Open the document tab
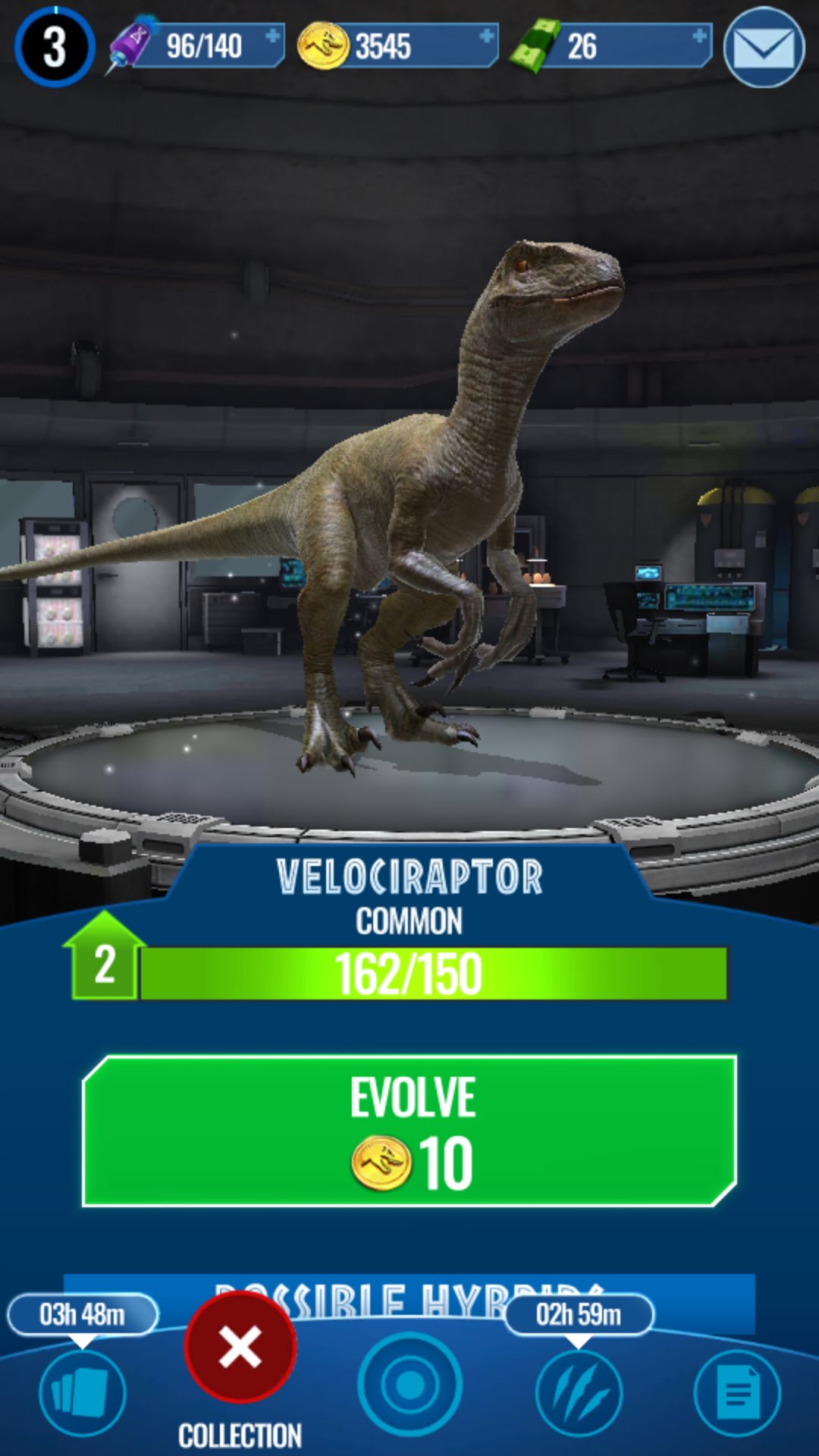This screenshot has width=819, height=1456. [737, 1392]
